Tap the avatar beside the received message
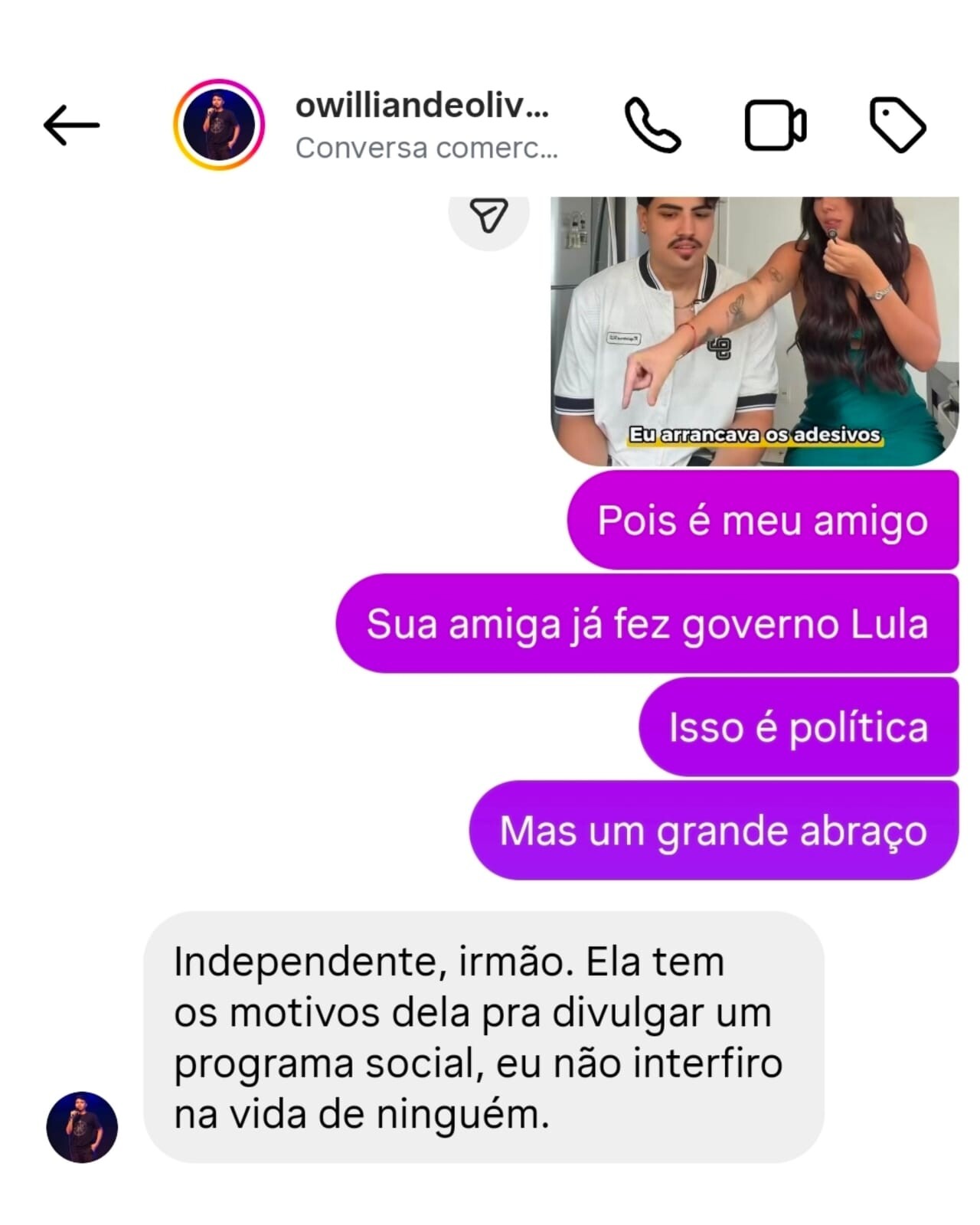The width and height of the screenshot is (980, 1225). point(82,1127)
